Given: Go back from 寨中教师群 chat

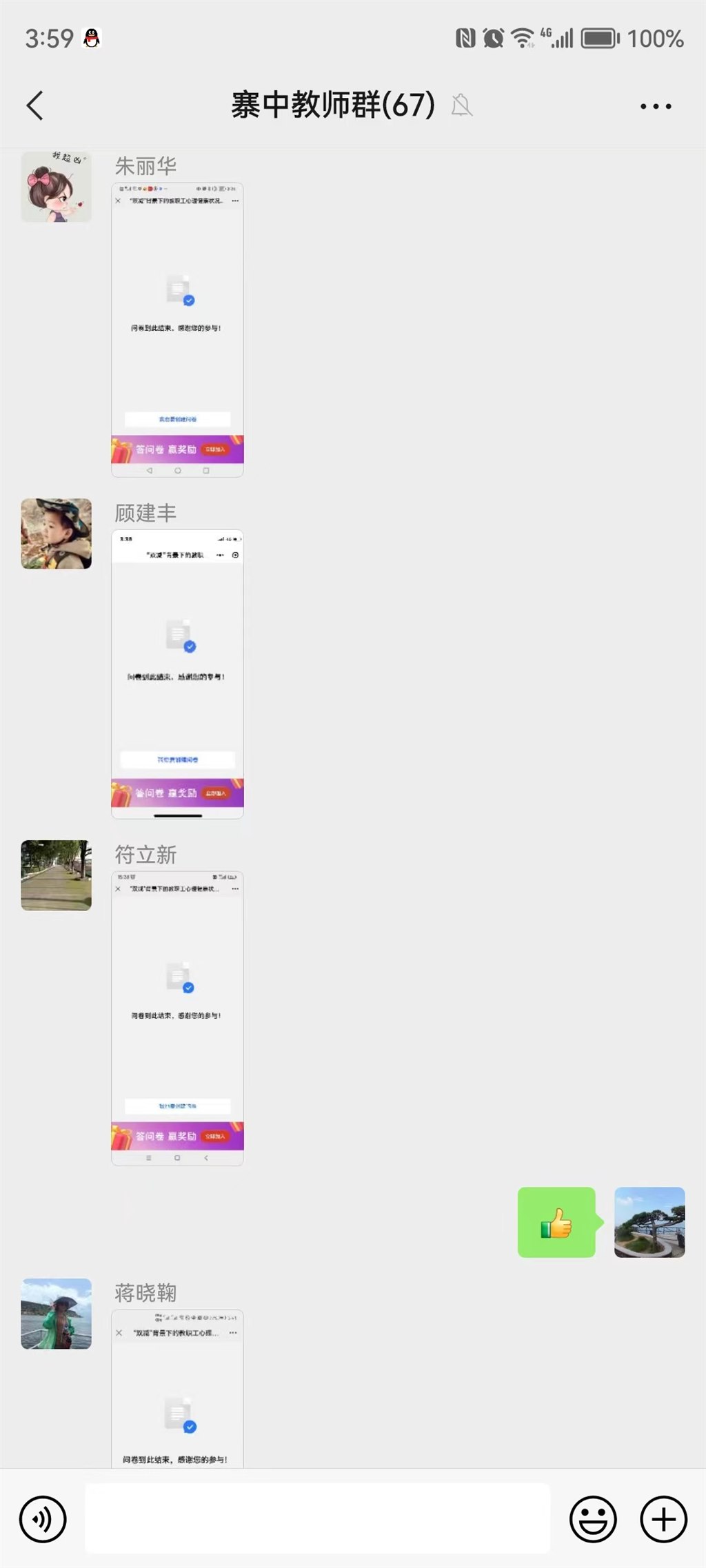Looking at the screenshot, I should coord(35,105).
